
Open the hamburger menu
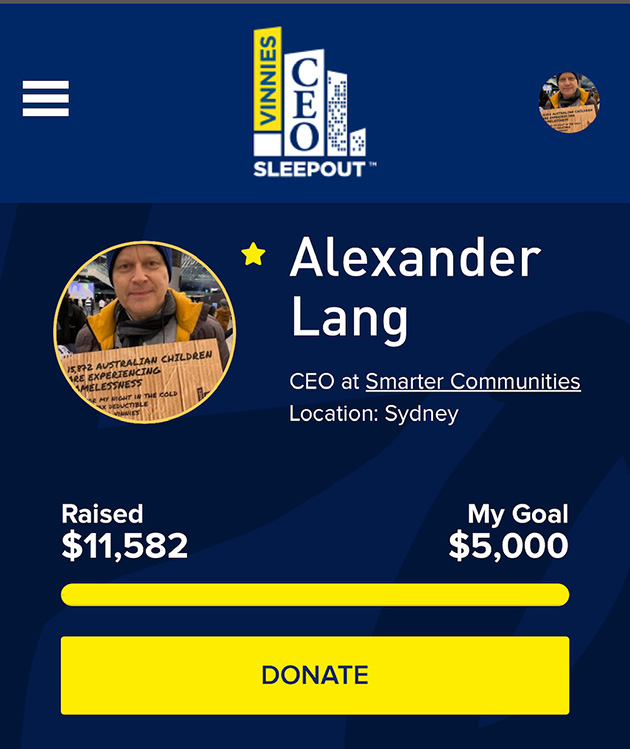coord(46,99)
